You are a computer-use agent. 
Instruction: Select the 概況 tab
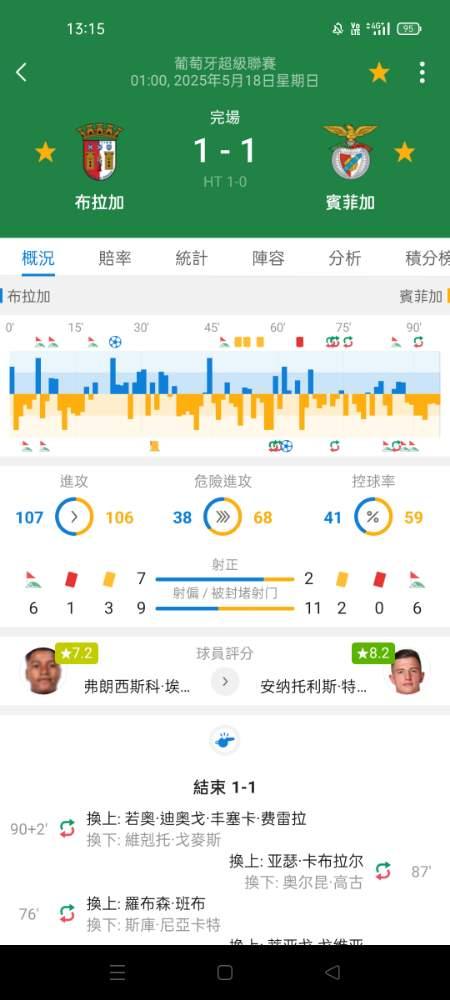pyautogui.click(x=38, y=258)
